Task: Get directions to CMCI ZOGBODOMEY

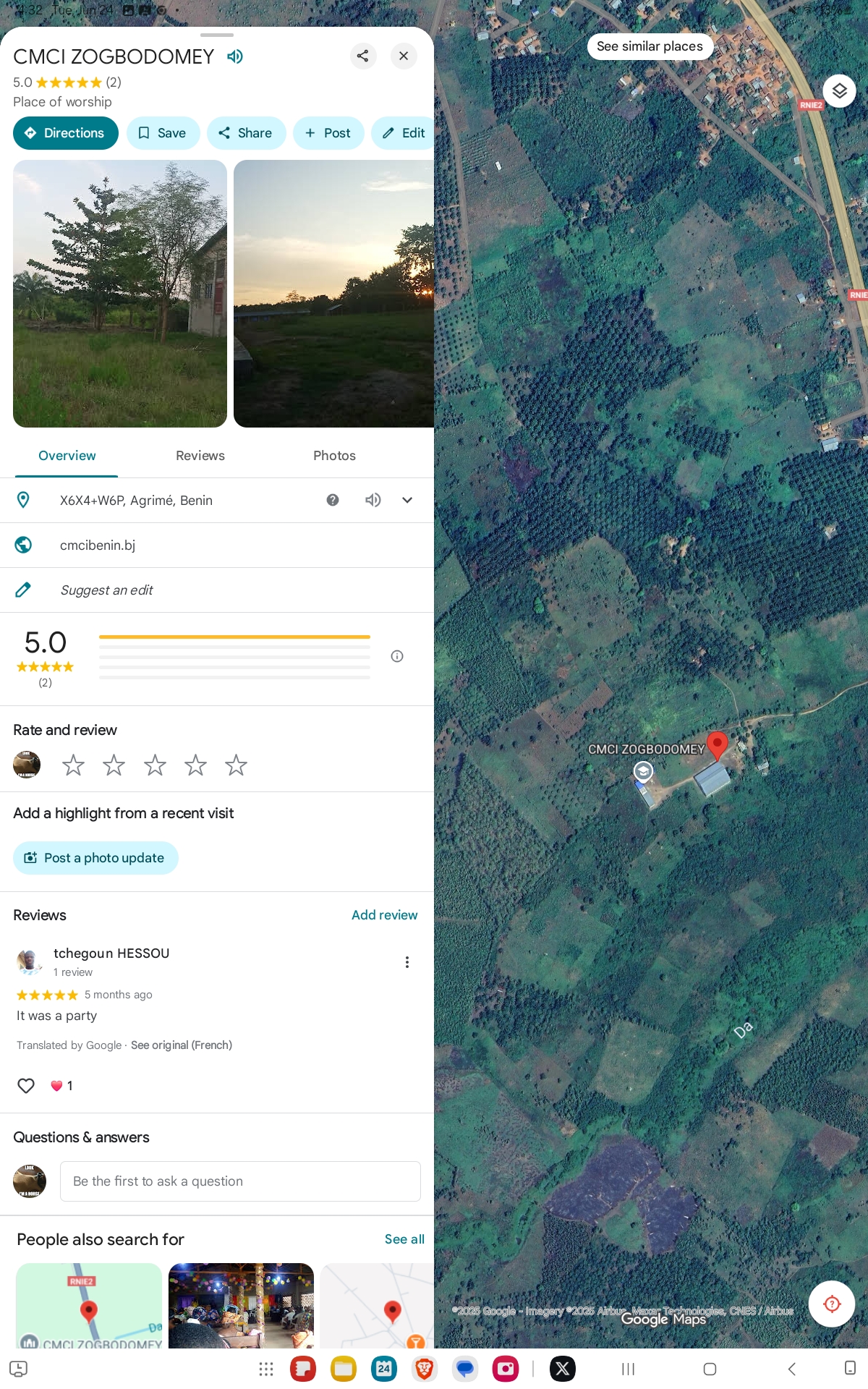Action: (66, 133)
